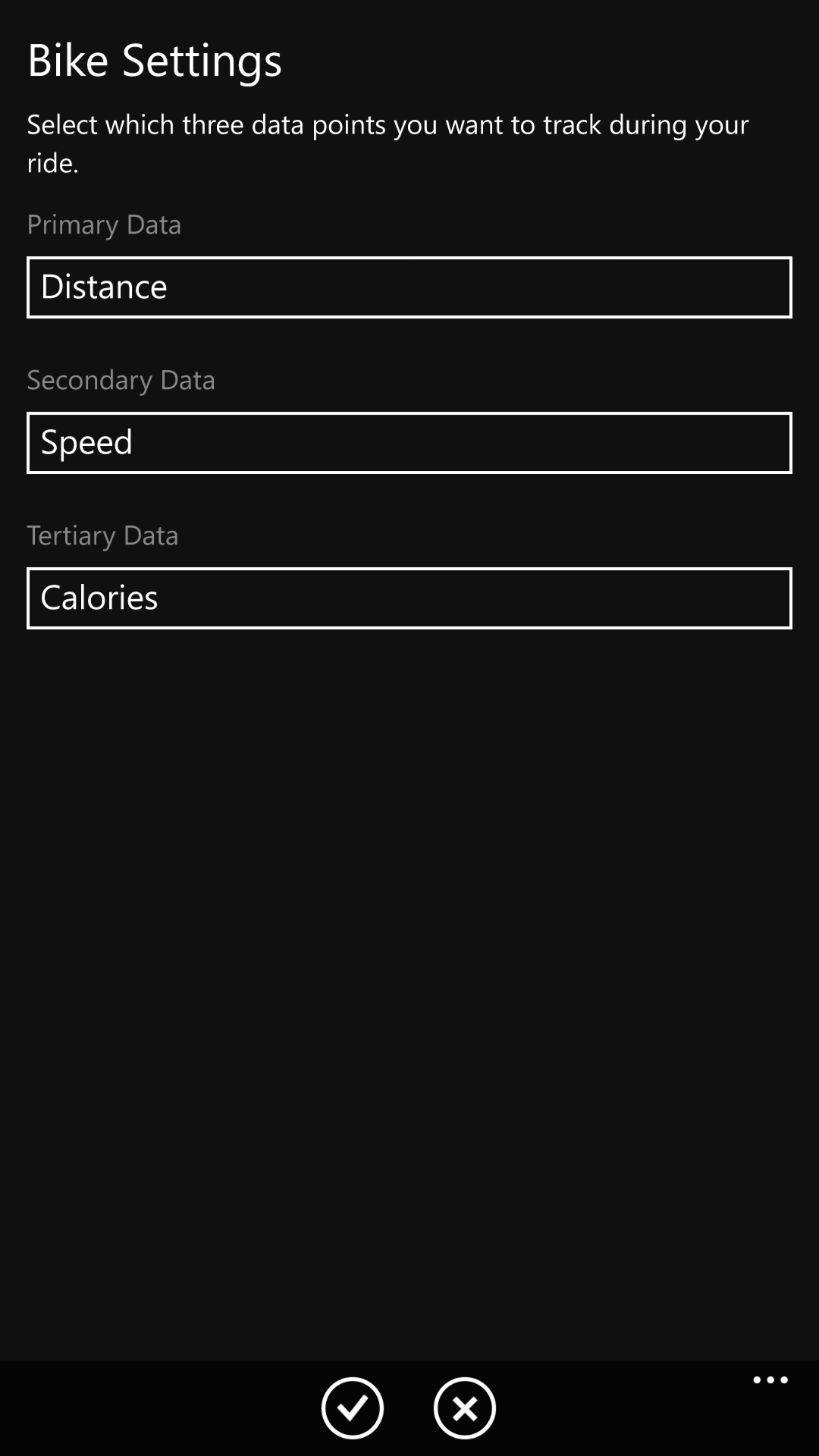Expand the app bar's three-dot menu

(x=770, y=1380)
